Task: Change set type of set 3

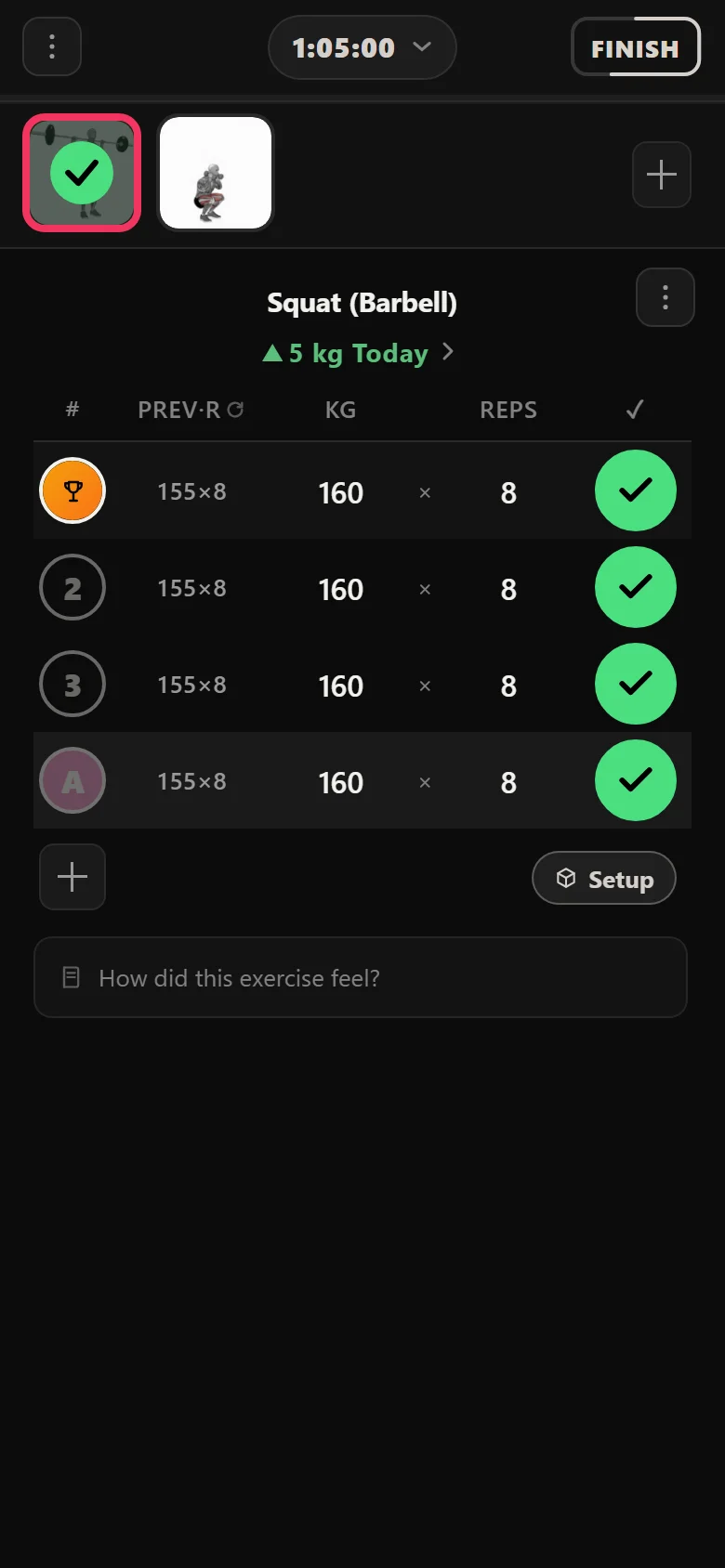Action: pos(72,684)
